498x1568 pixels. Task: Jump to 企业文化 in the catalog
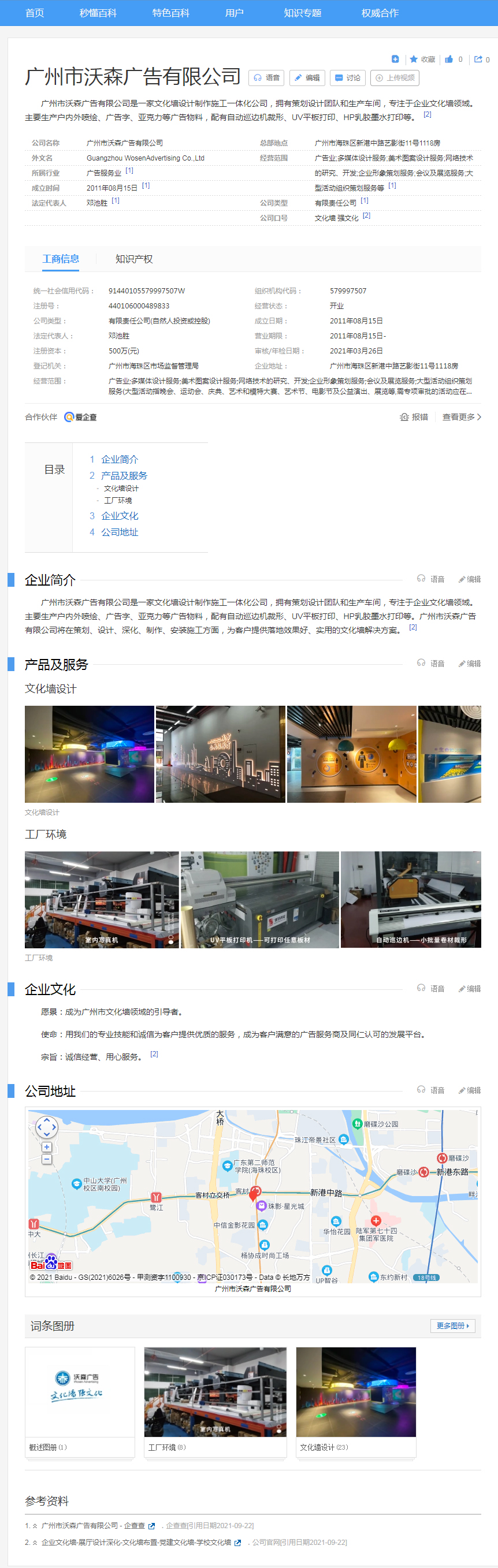[x=120, y=516]
